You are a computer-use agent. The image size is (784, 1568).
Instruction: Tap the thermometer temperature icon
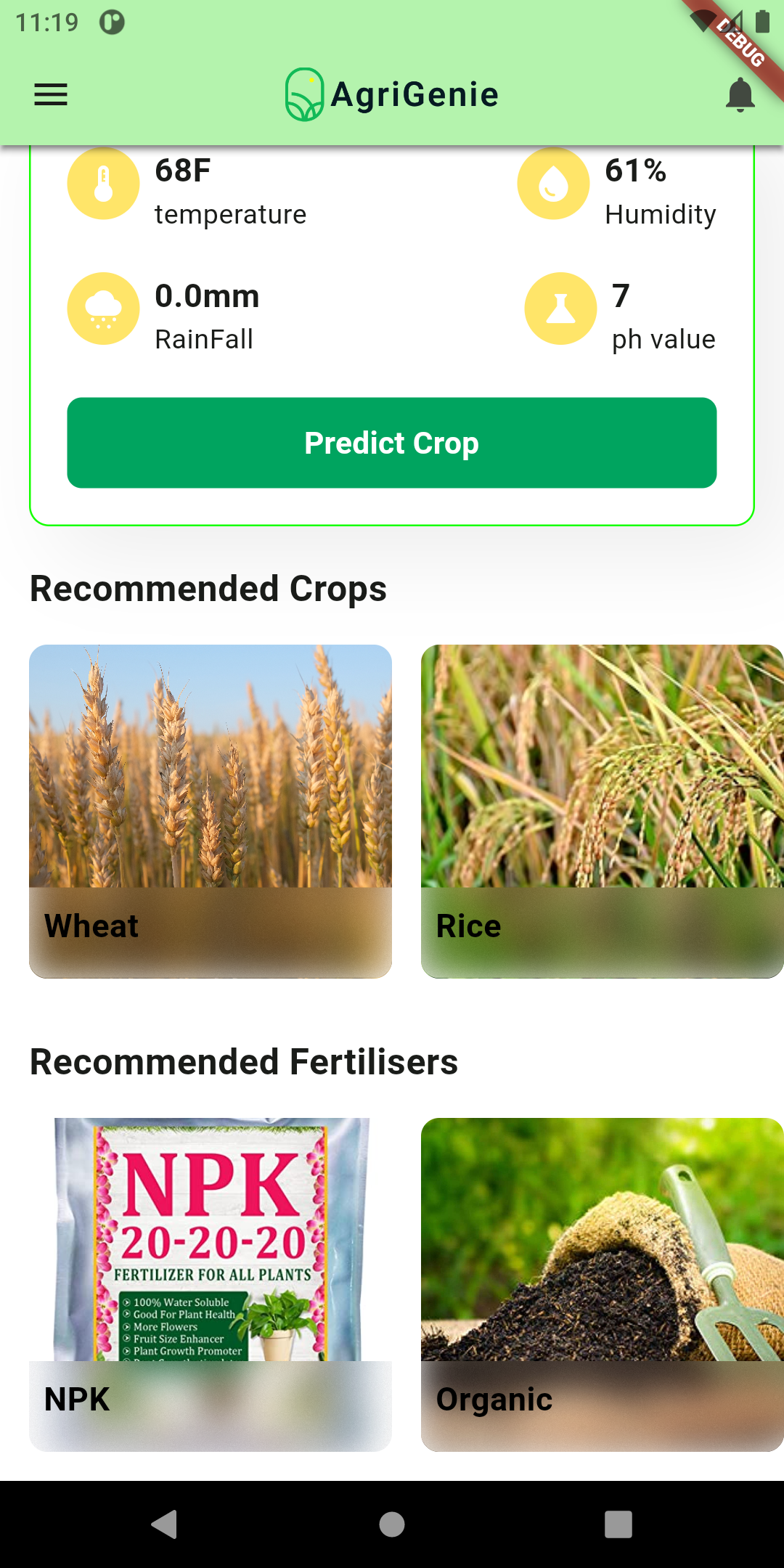click(x=103, y=183)
